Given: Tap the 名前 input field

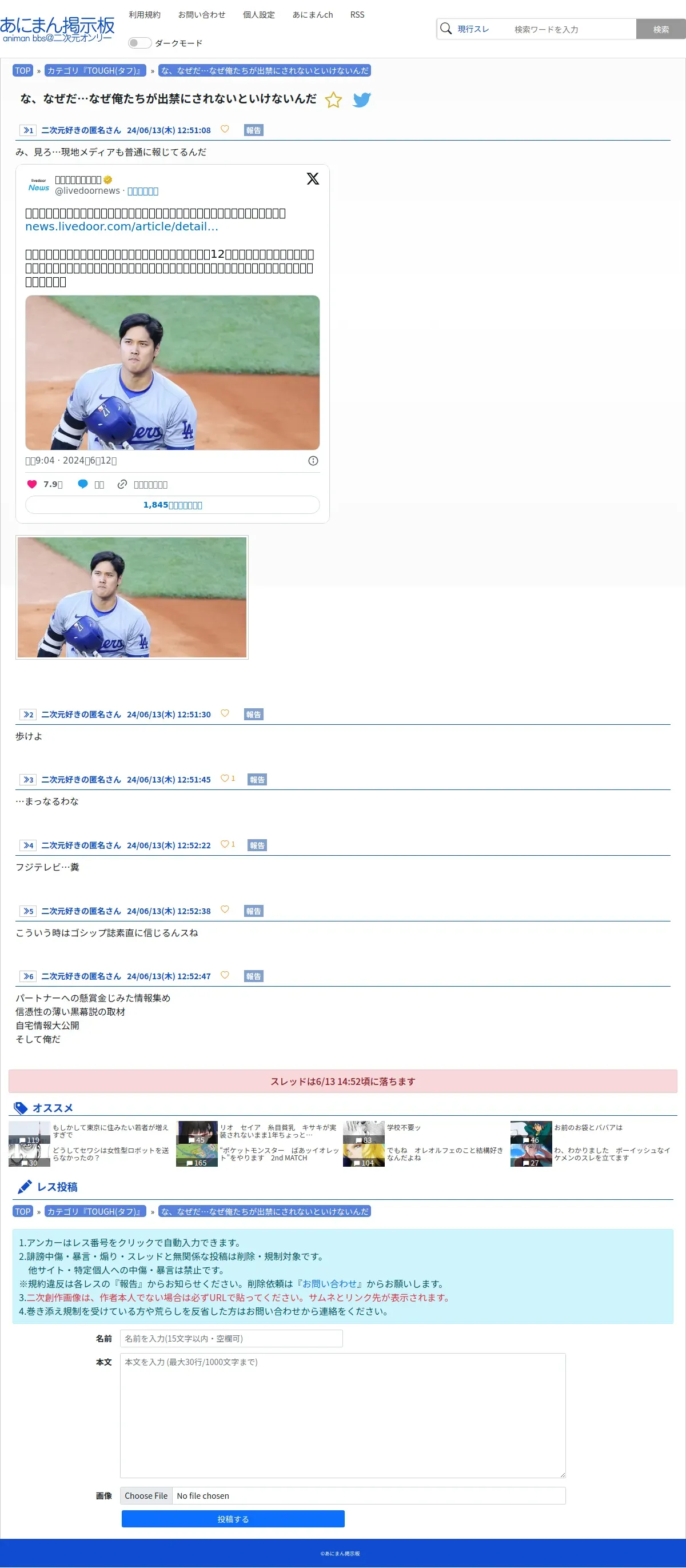Looking at the screenshot, I should pyautogui.click(x=232, y=1338).
